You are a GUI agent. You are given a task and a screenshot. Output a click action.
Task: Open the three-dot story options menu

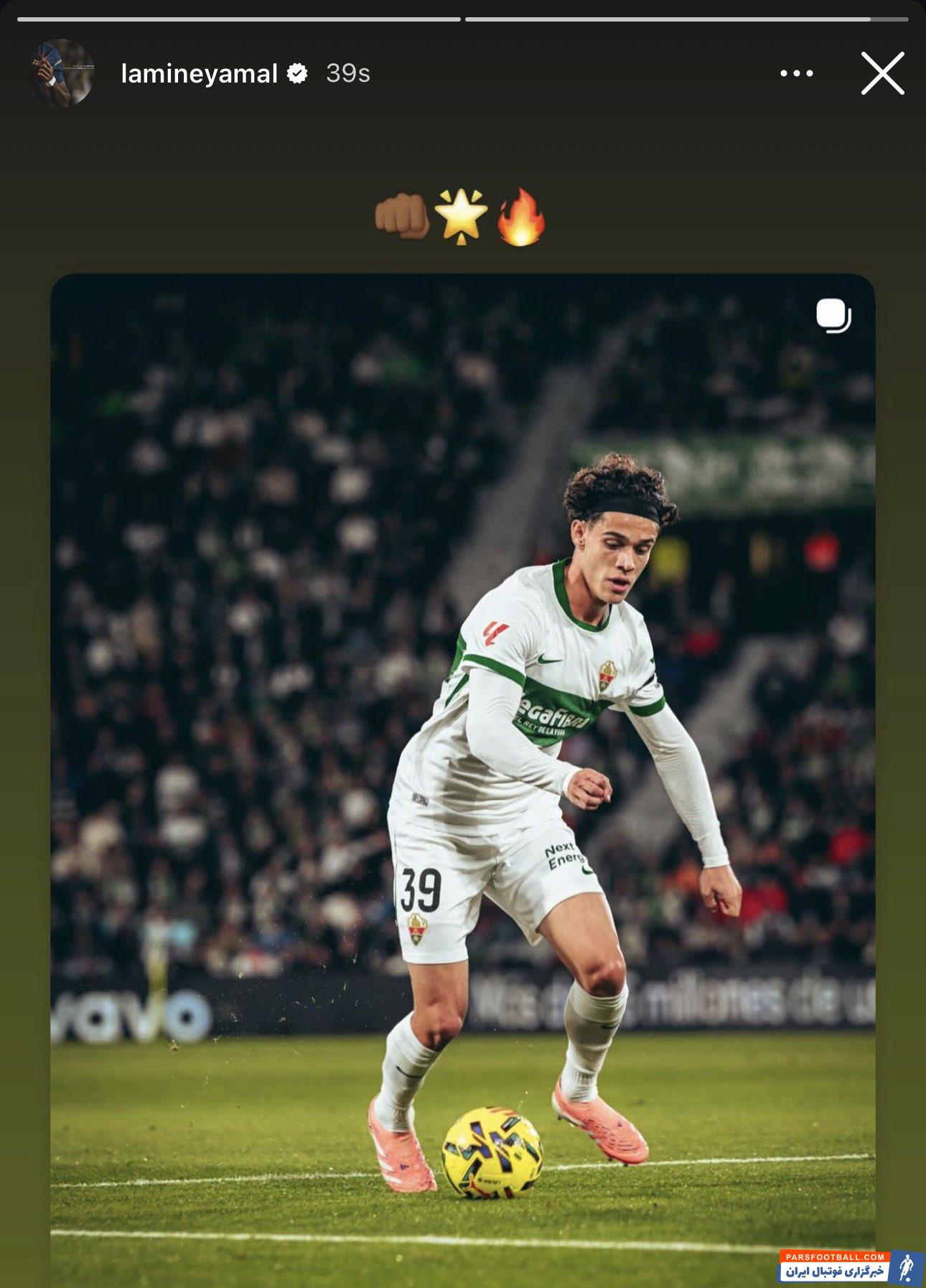(x=796, y=73)
